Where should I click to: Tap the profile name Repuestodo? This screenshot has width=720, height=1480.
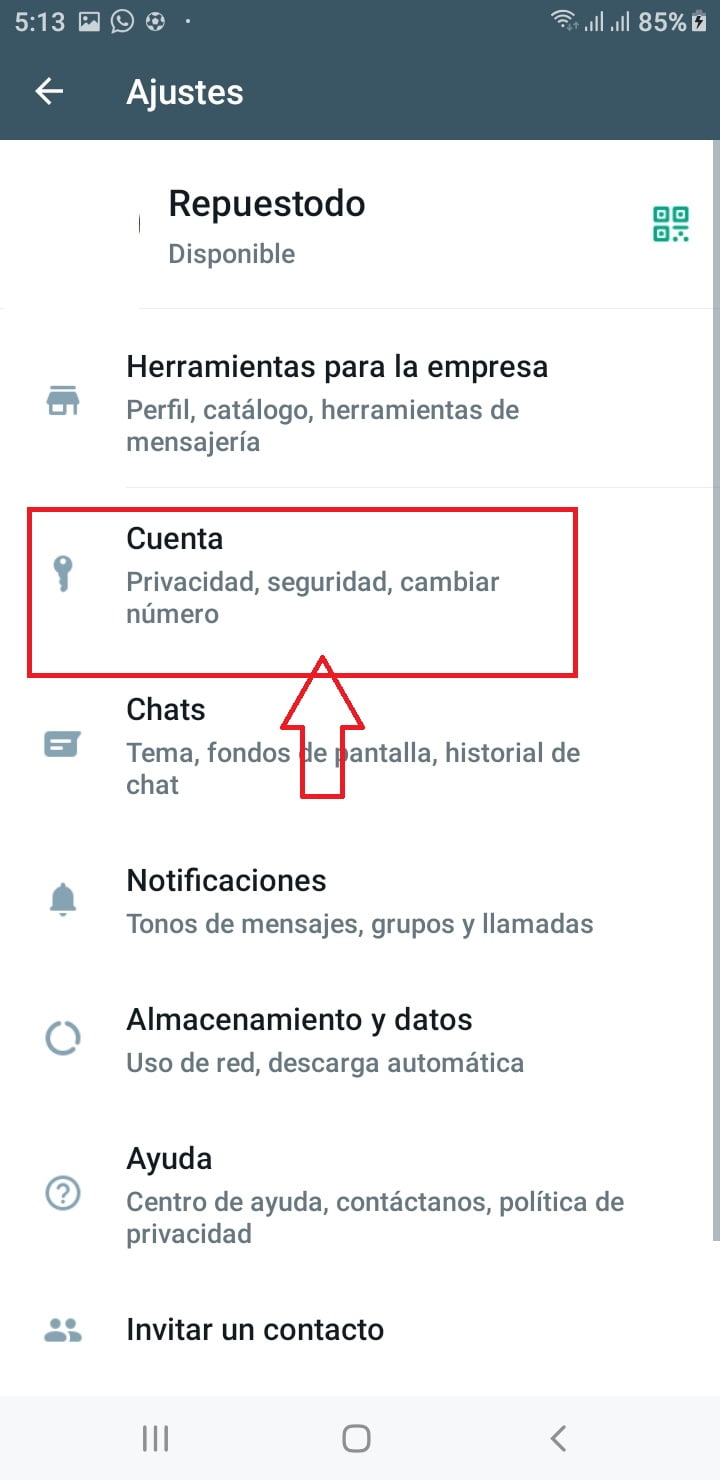[266, 204]
